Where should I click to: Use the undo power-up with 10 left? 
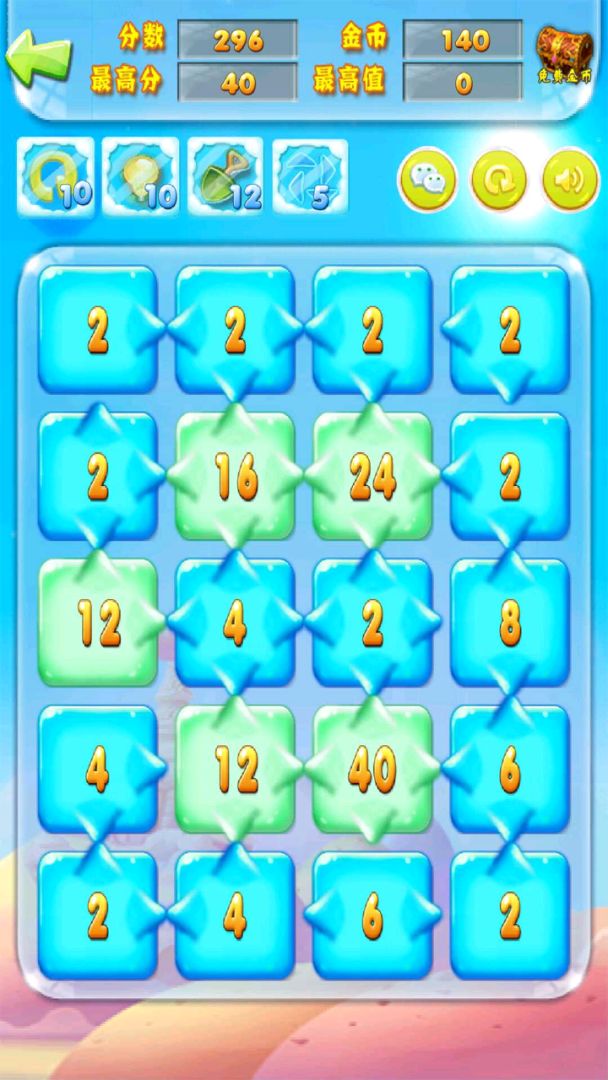coord(56,178)
